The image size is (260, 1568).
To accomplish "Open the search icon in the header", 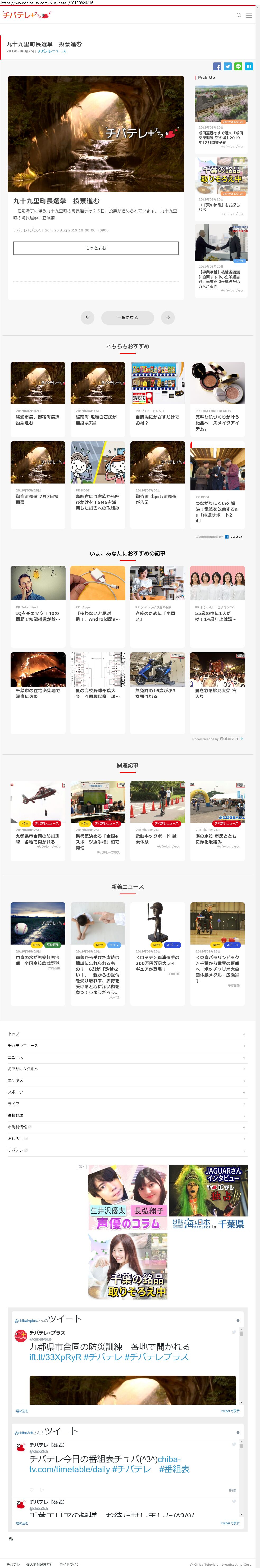I will point(239,15).
